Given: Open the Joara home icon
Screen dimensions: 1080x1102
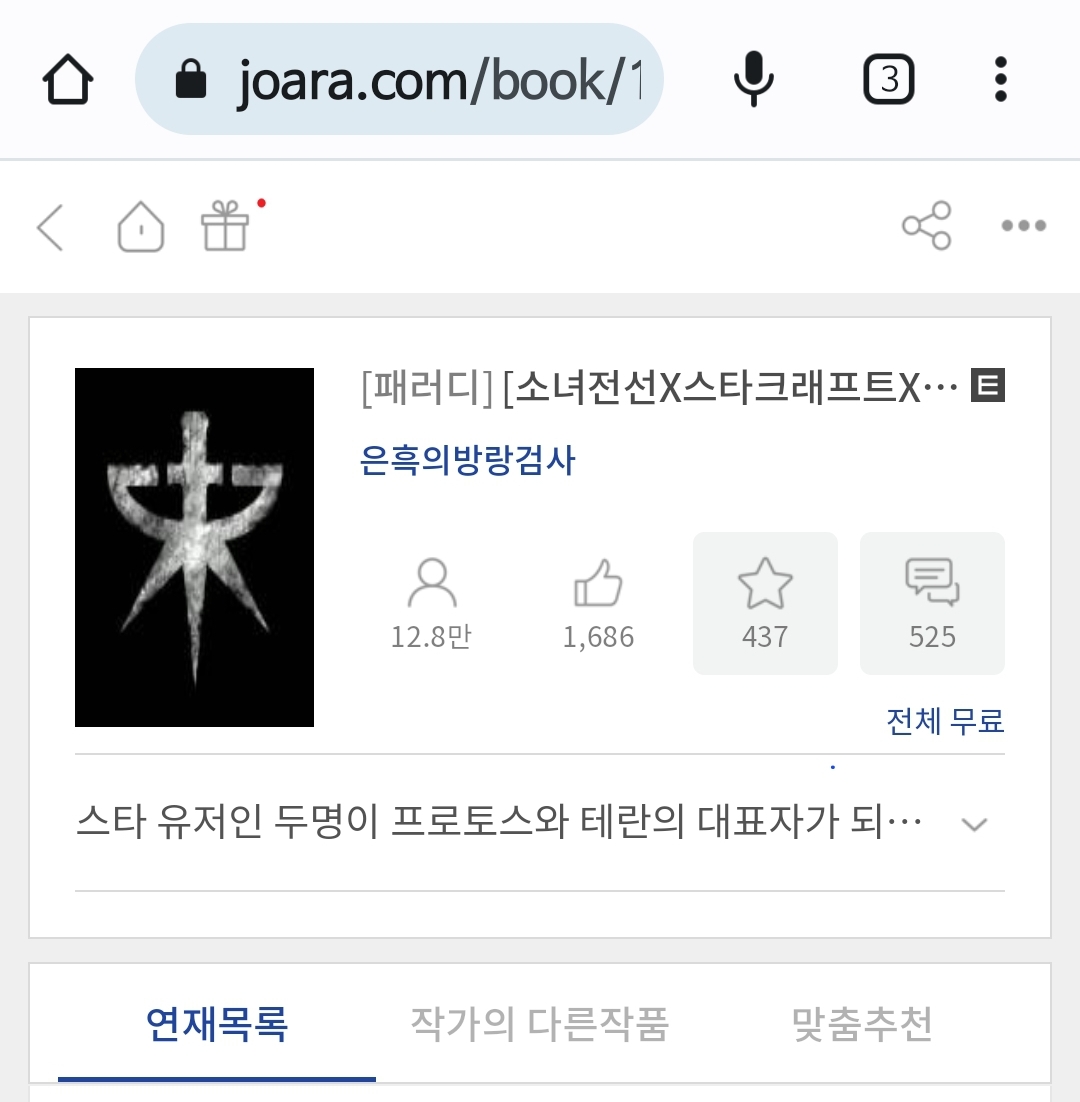Looking at the screenshot, I should coord(141,227).
